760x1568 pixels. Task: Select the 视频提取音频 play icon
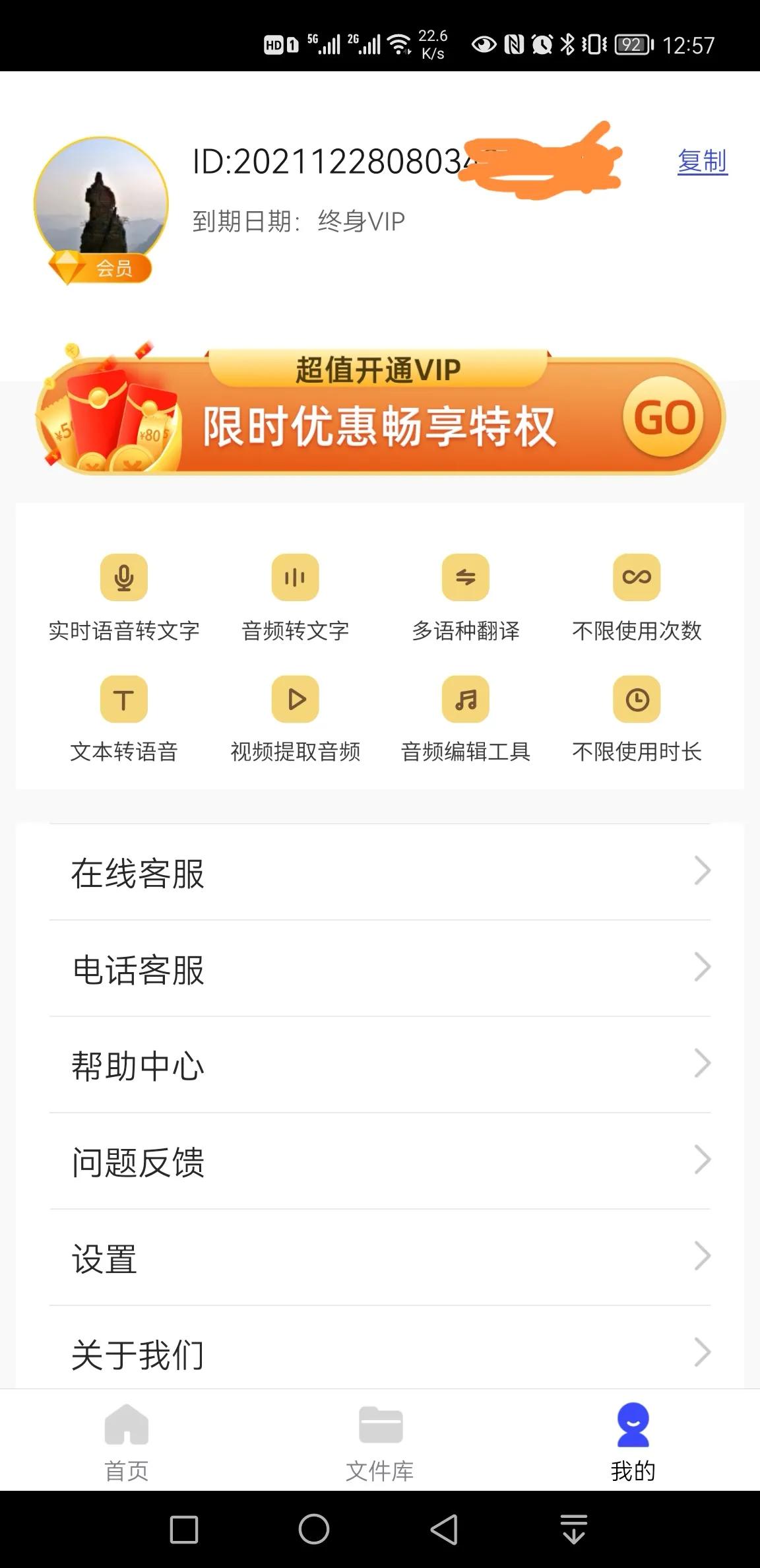[x=295, y=698]
